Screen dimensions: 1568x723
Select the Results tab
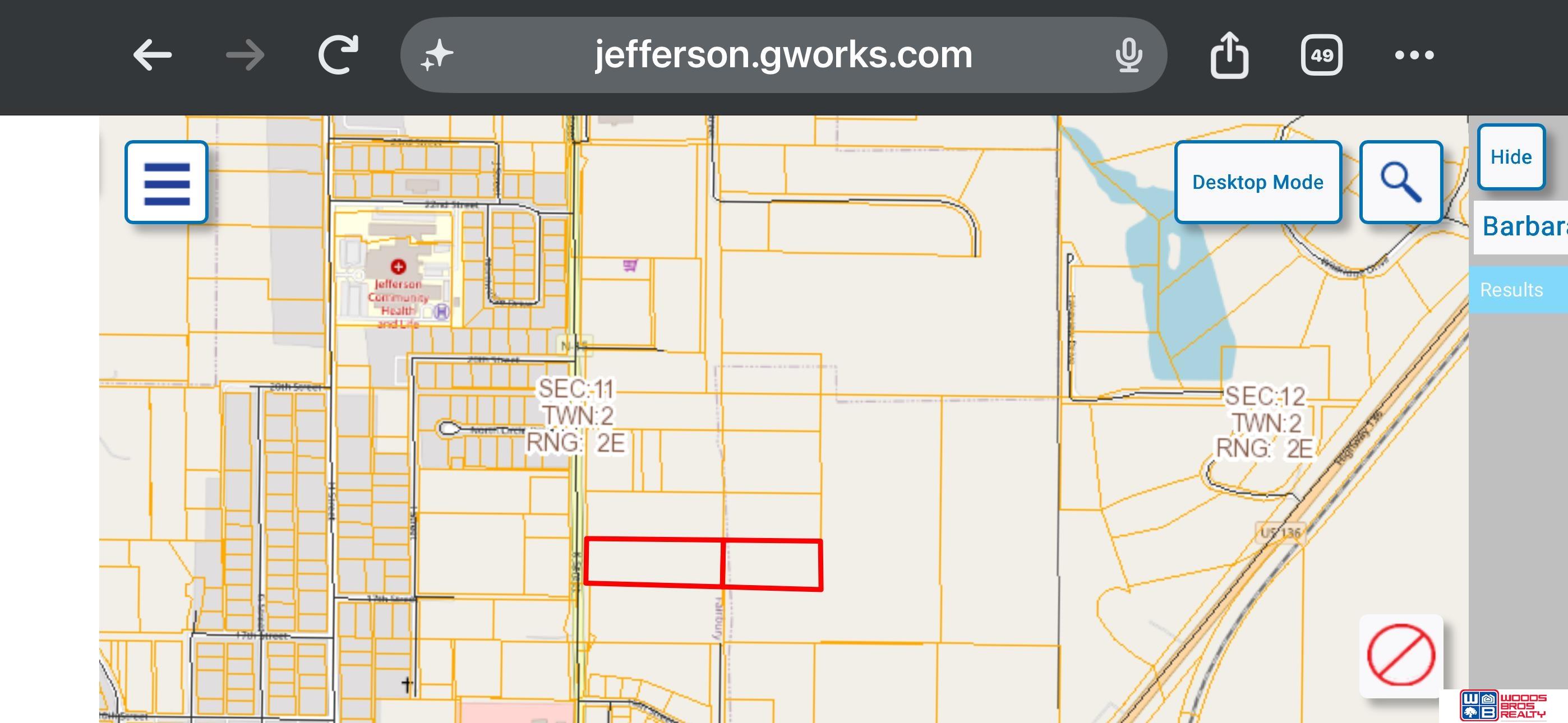1511,290
